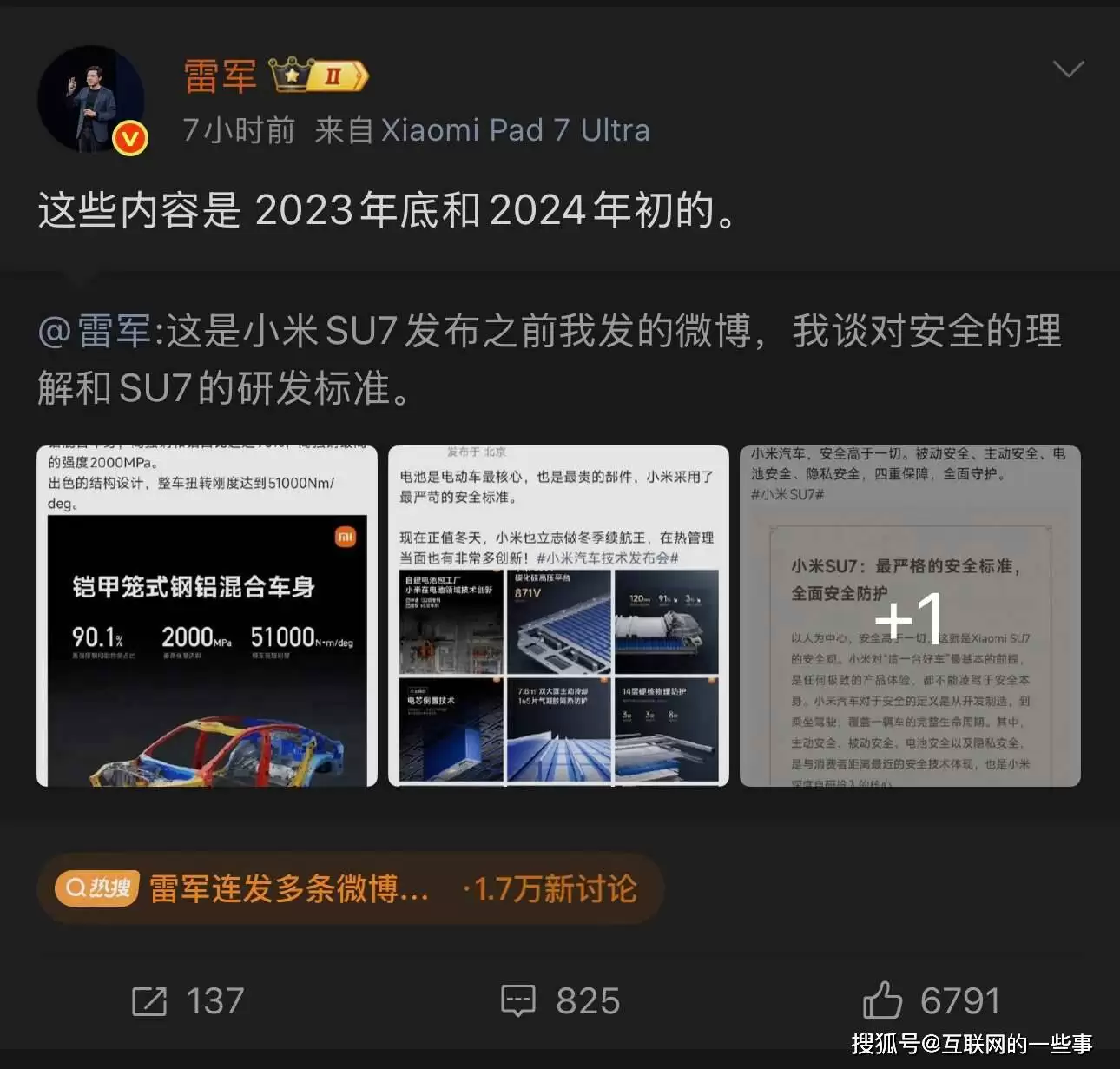Open the +1 more images tile
The height and width of the screenshot is (1069, 1120).
click(x=910, y=616)
